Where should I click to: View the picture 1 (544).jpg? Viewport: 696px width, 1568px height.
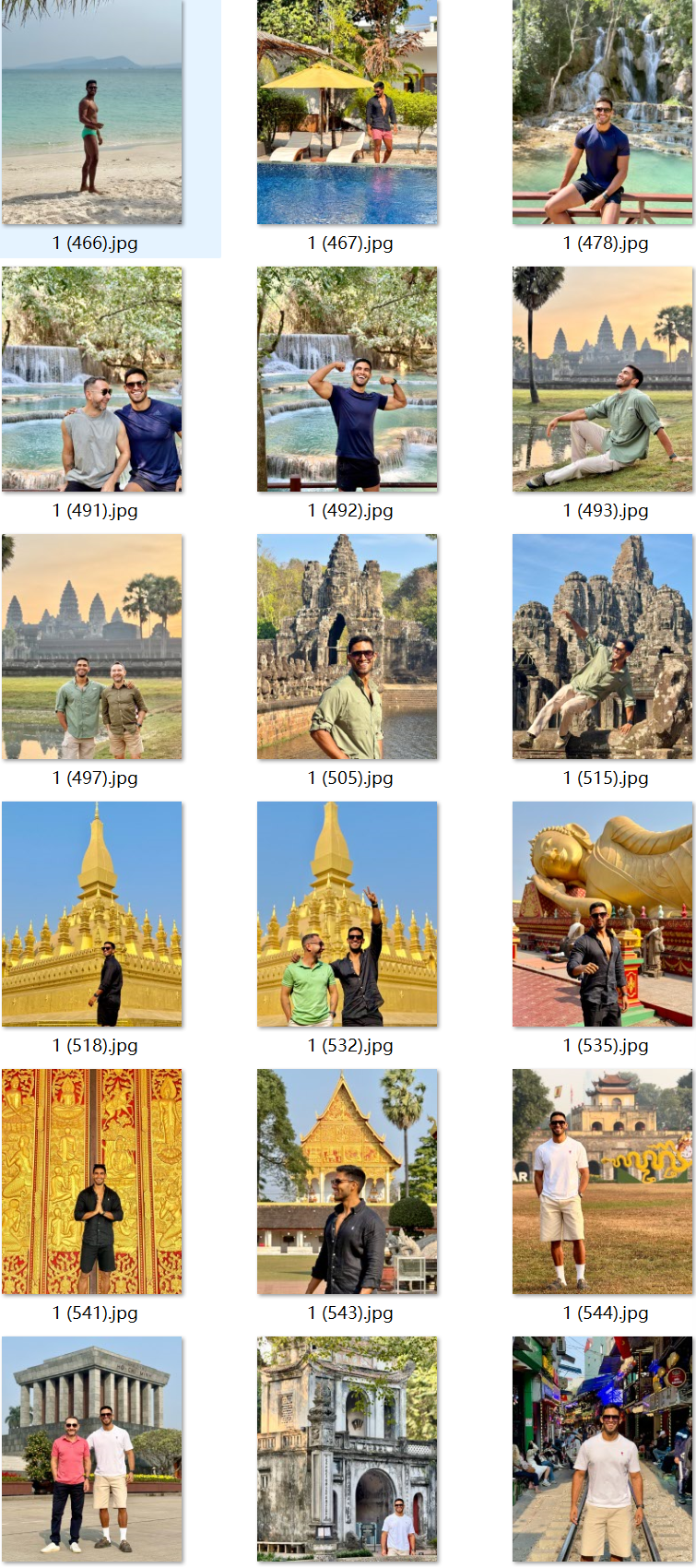click(602, 1182)
